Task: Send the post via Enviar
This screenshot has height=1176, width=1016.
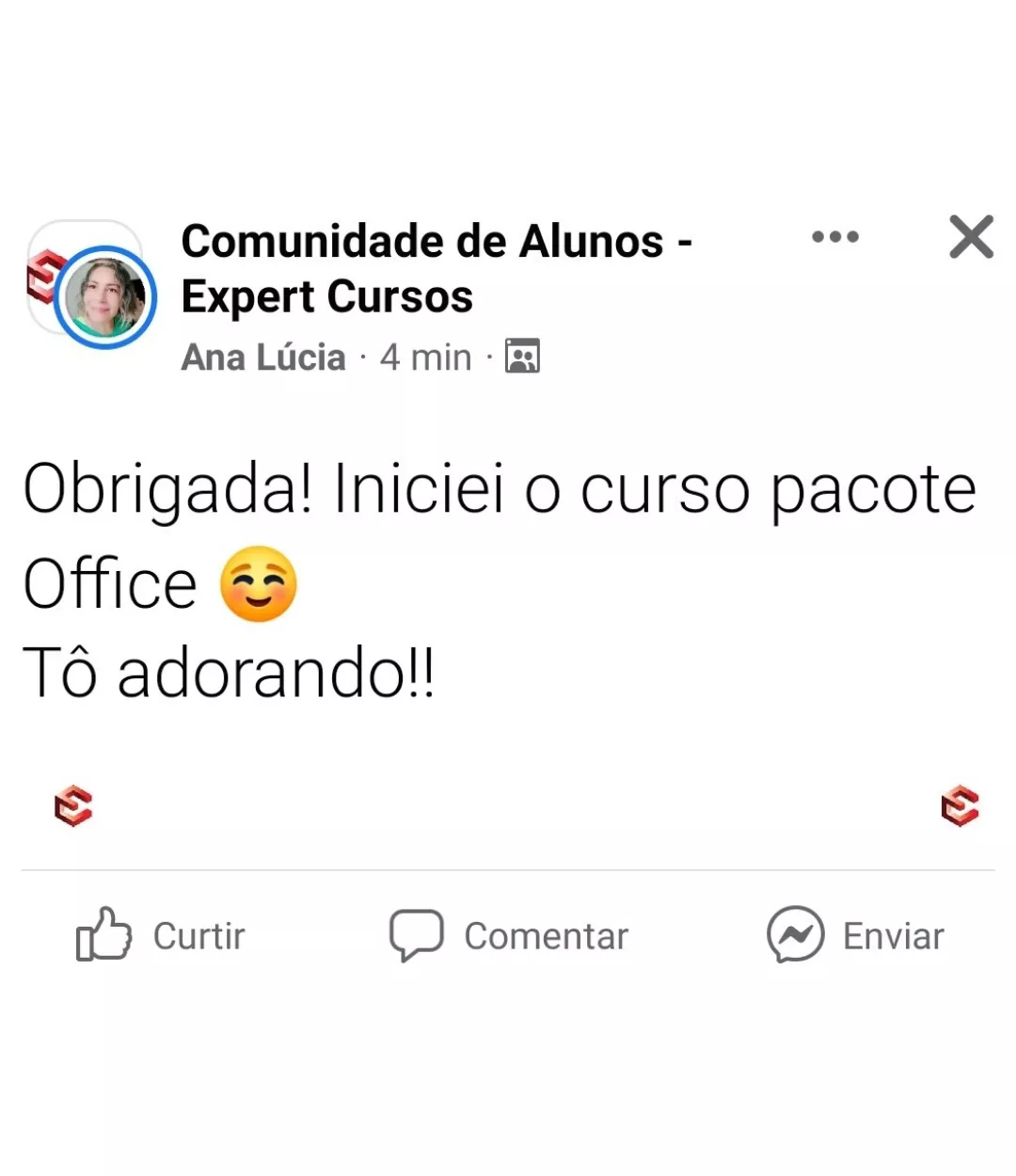Action: point(855,934)
